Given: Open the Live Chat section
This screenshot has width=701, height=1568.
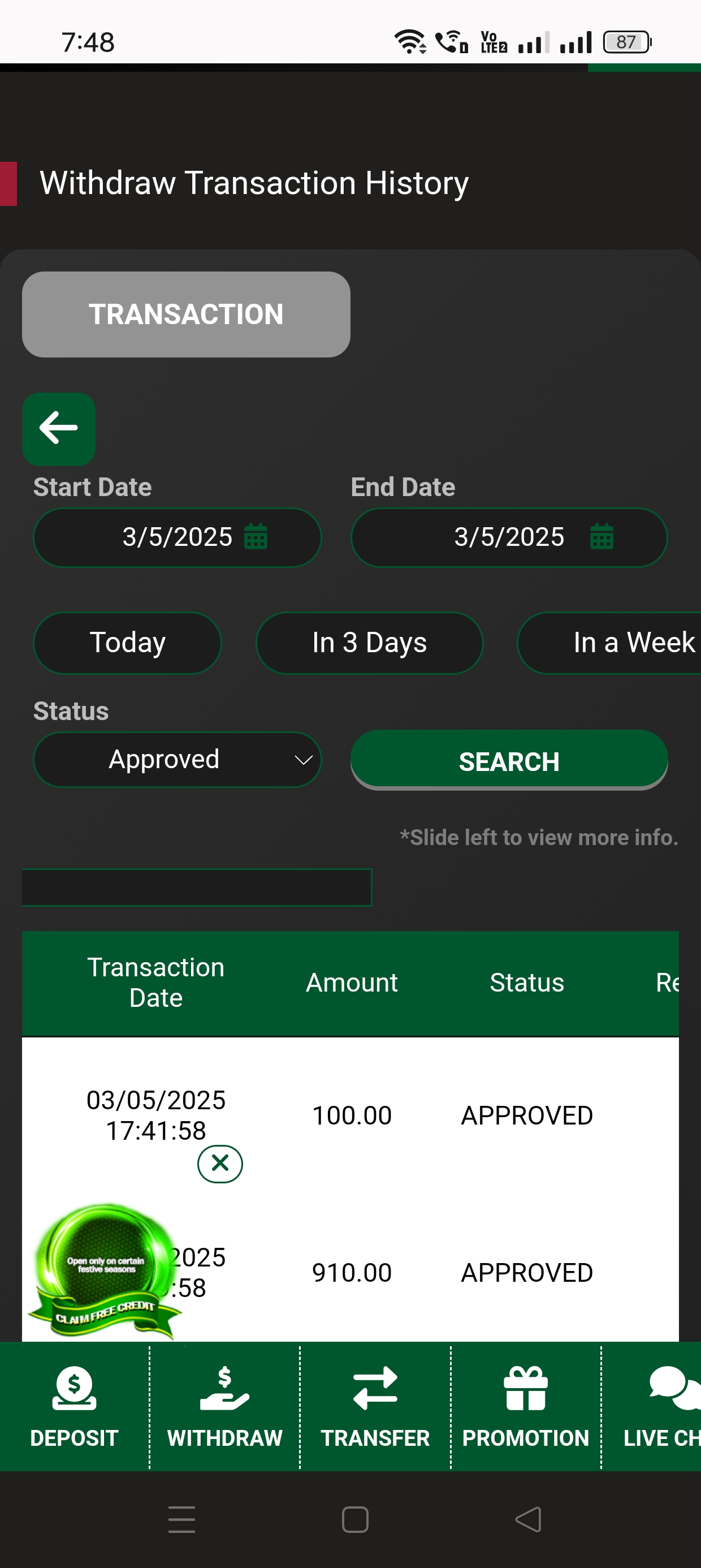Looking at the screenshot, I should coord(660,1407).
